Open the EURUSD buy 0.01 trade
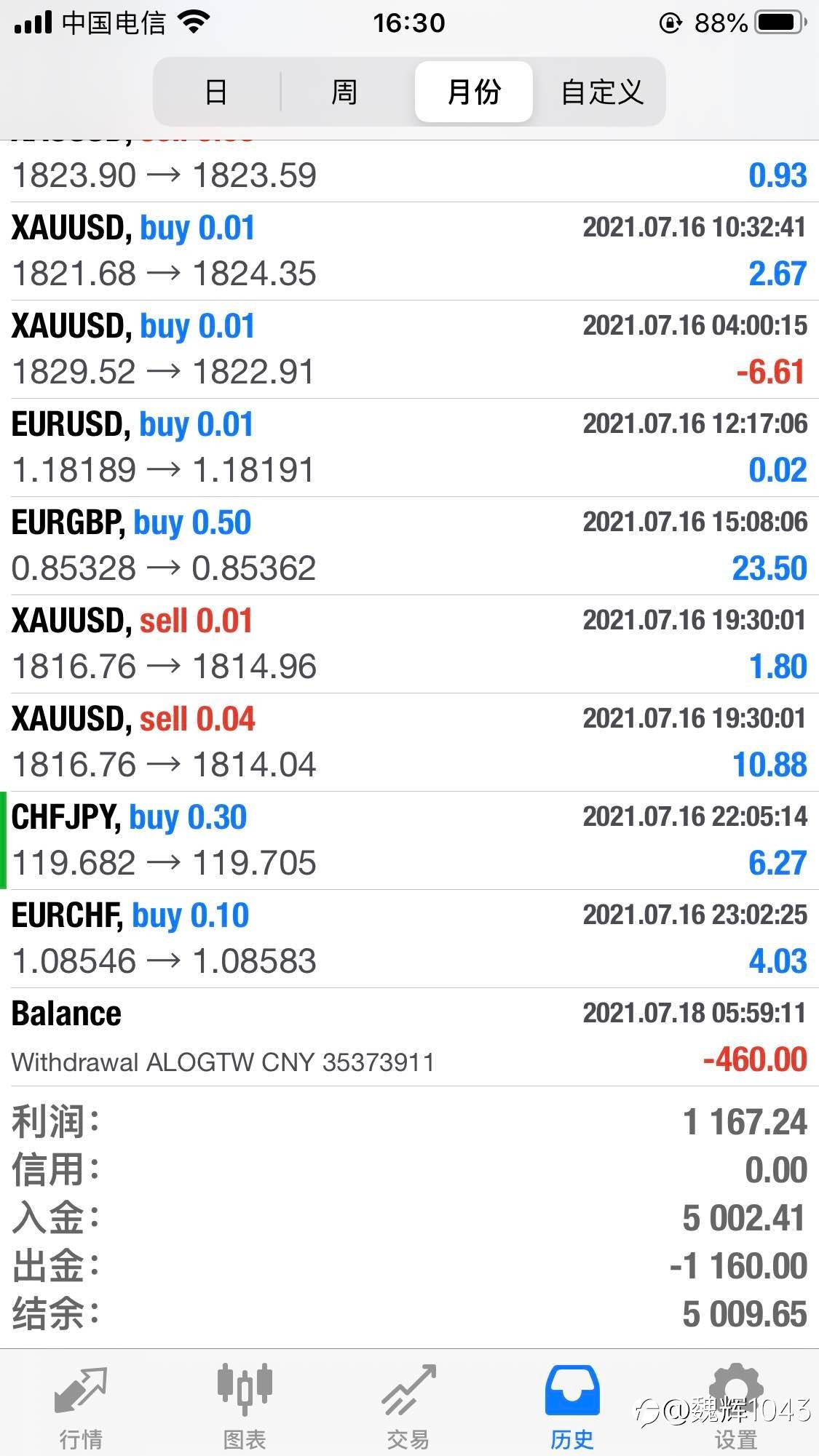Viewport: 819px width, 1456px height. (409, 447)
